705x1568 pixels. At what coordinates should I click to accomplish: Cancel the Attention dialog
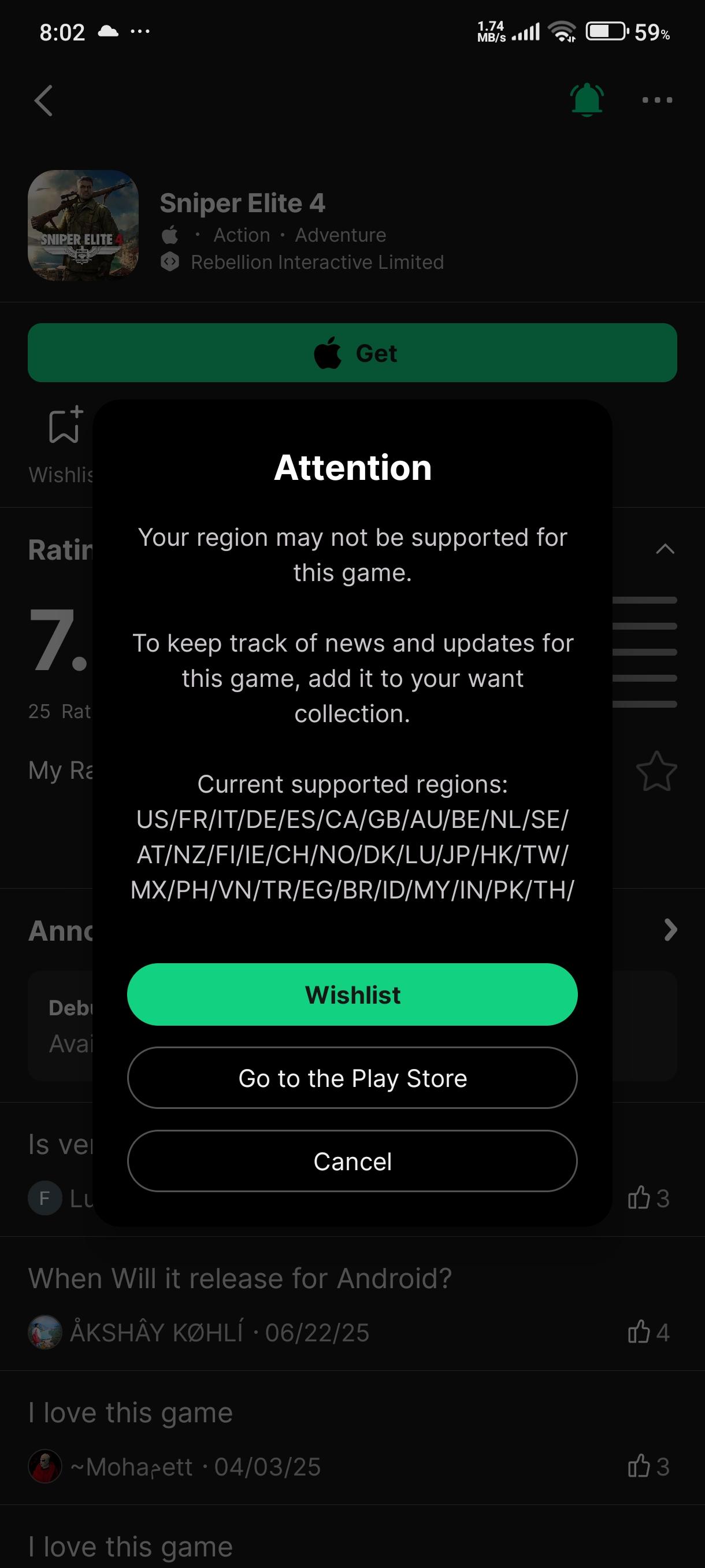pyautogui.click(x=352, y=1161)
